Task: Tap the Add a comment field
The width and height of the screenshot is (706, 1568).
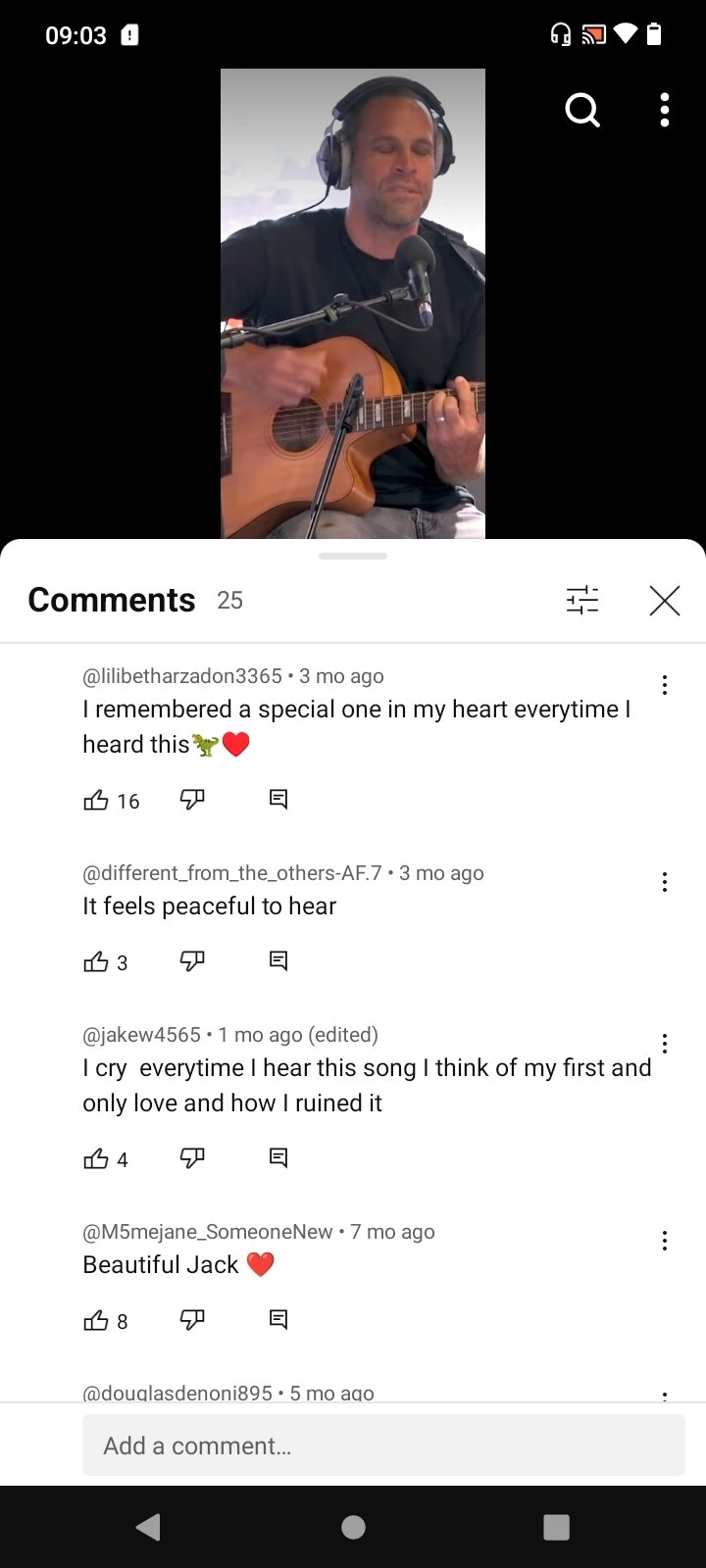Action: pyautogui.click(x=383, y=1445)
